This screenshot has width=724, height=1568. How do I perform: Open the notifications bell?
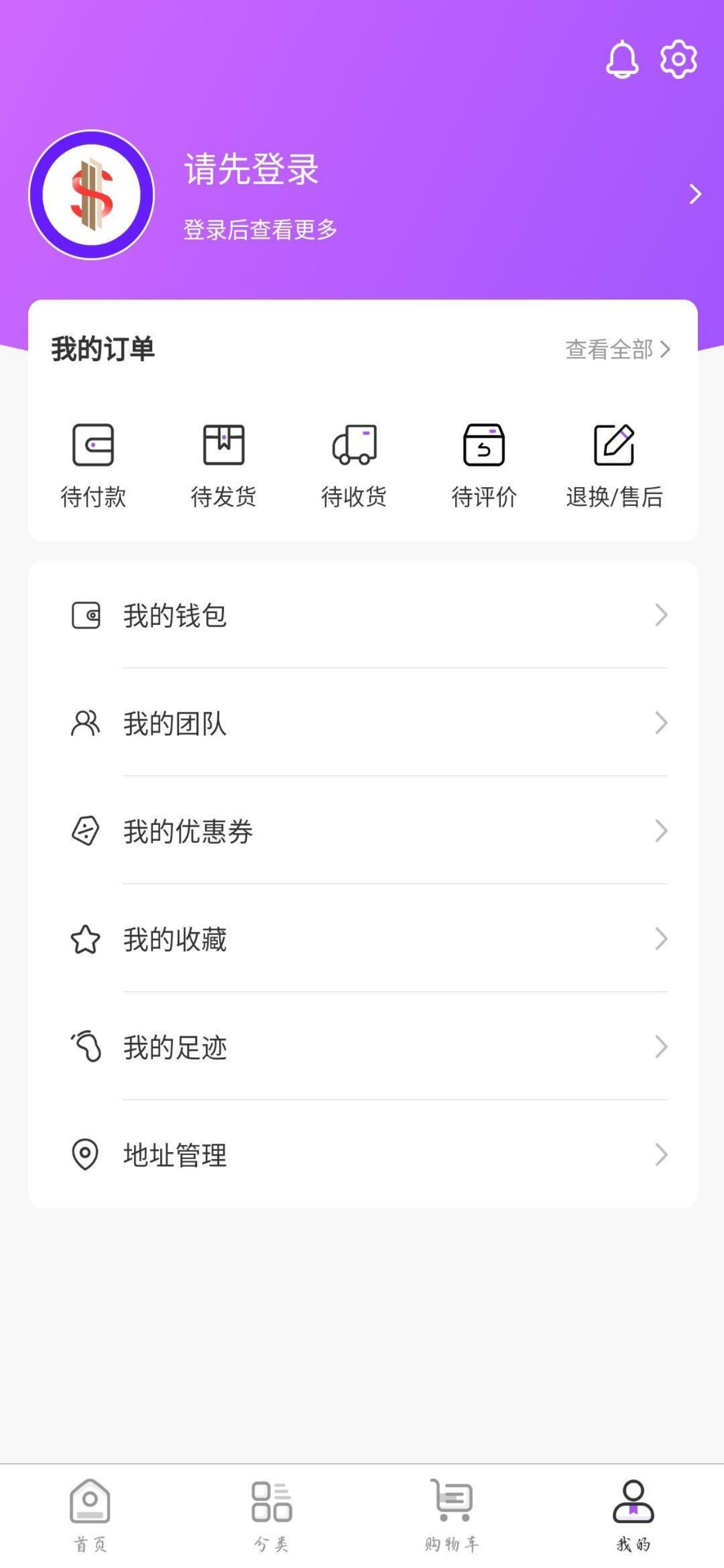(x=622, y=60)
